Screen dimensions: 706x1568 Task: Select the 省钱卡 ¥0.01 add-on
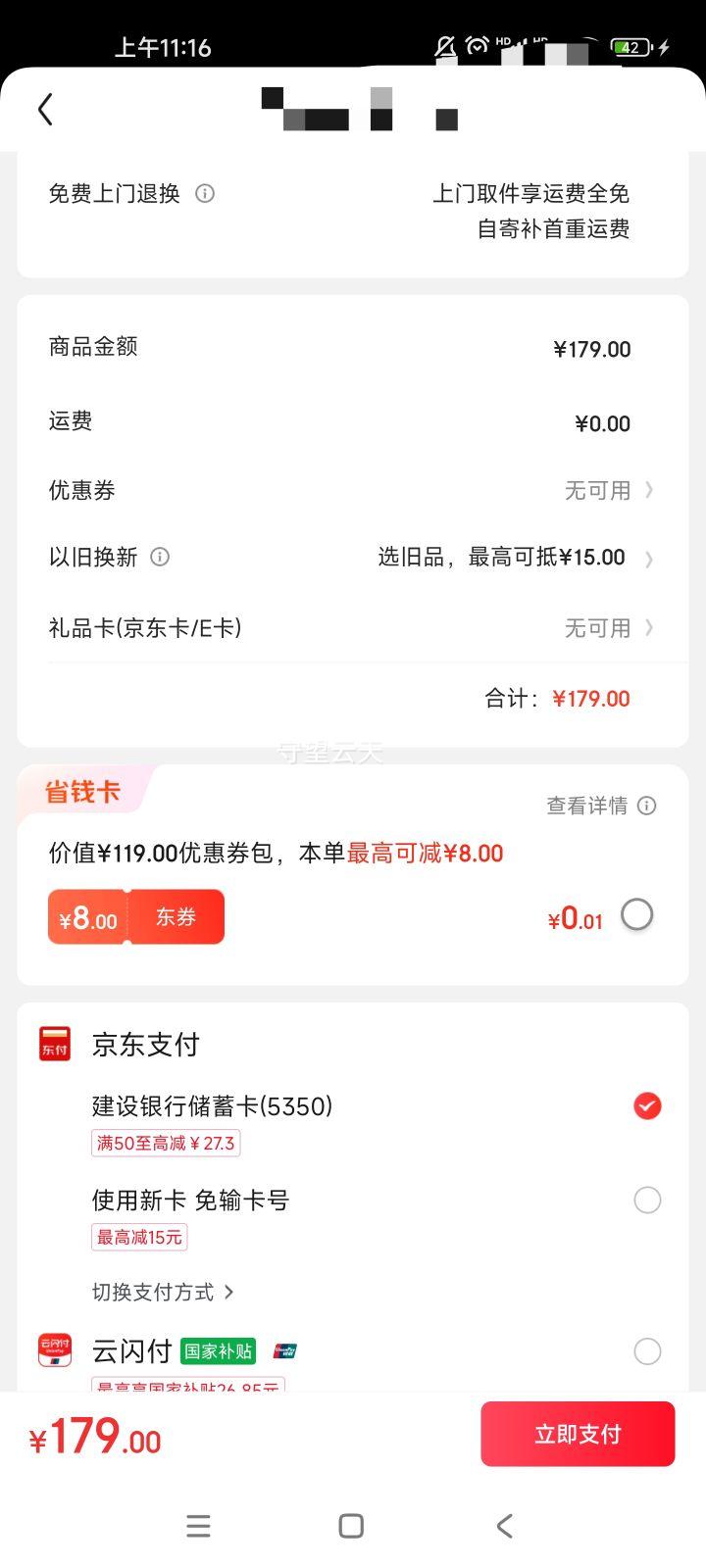click(x=637, y=915)
